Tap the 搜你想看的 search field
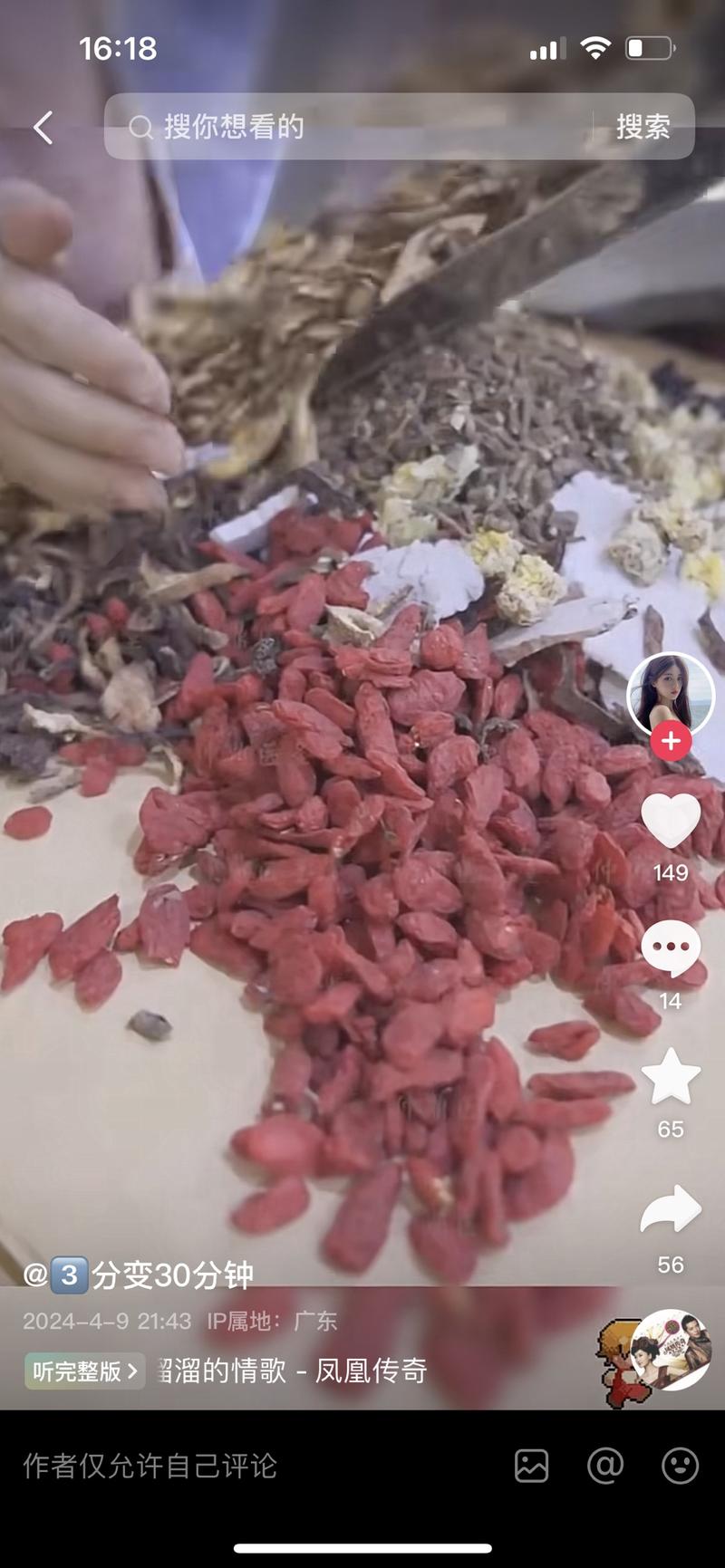The height and width of the screenshot is (1568, 725). [x=353, y=127]
